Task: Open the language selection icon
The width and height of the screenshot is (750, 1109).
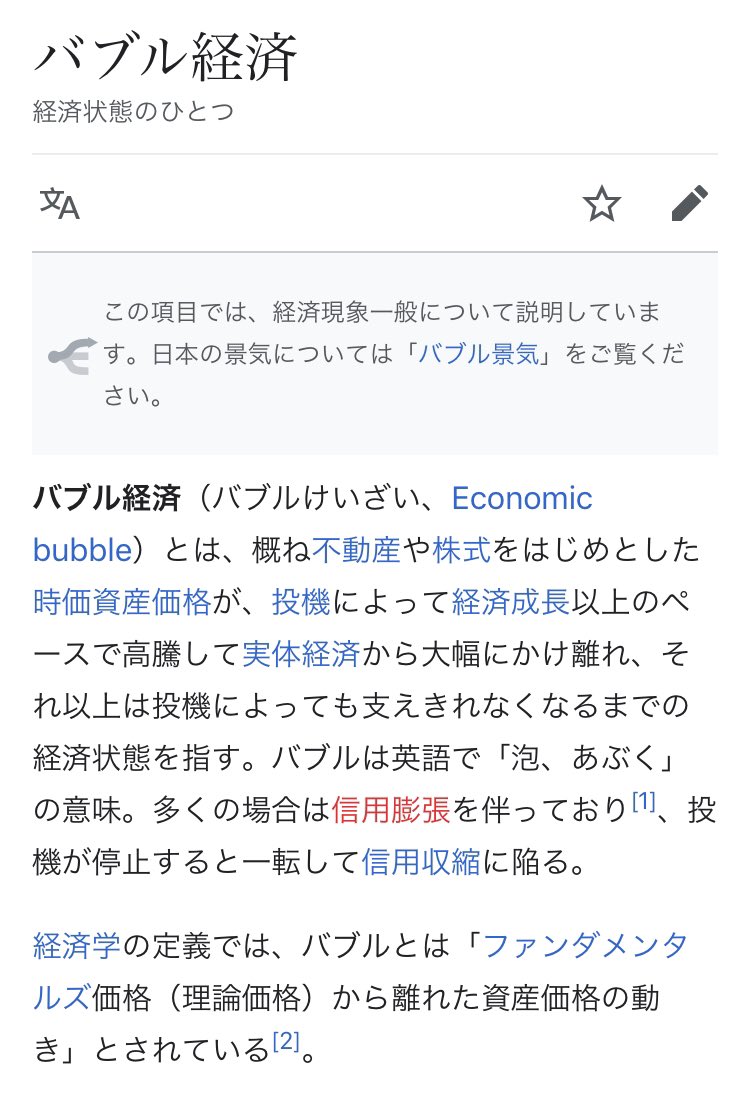Action: pos(60,204)
